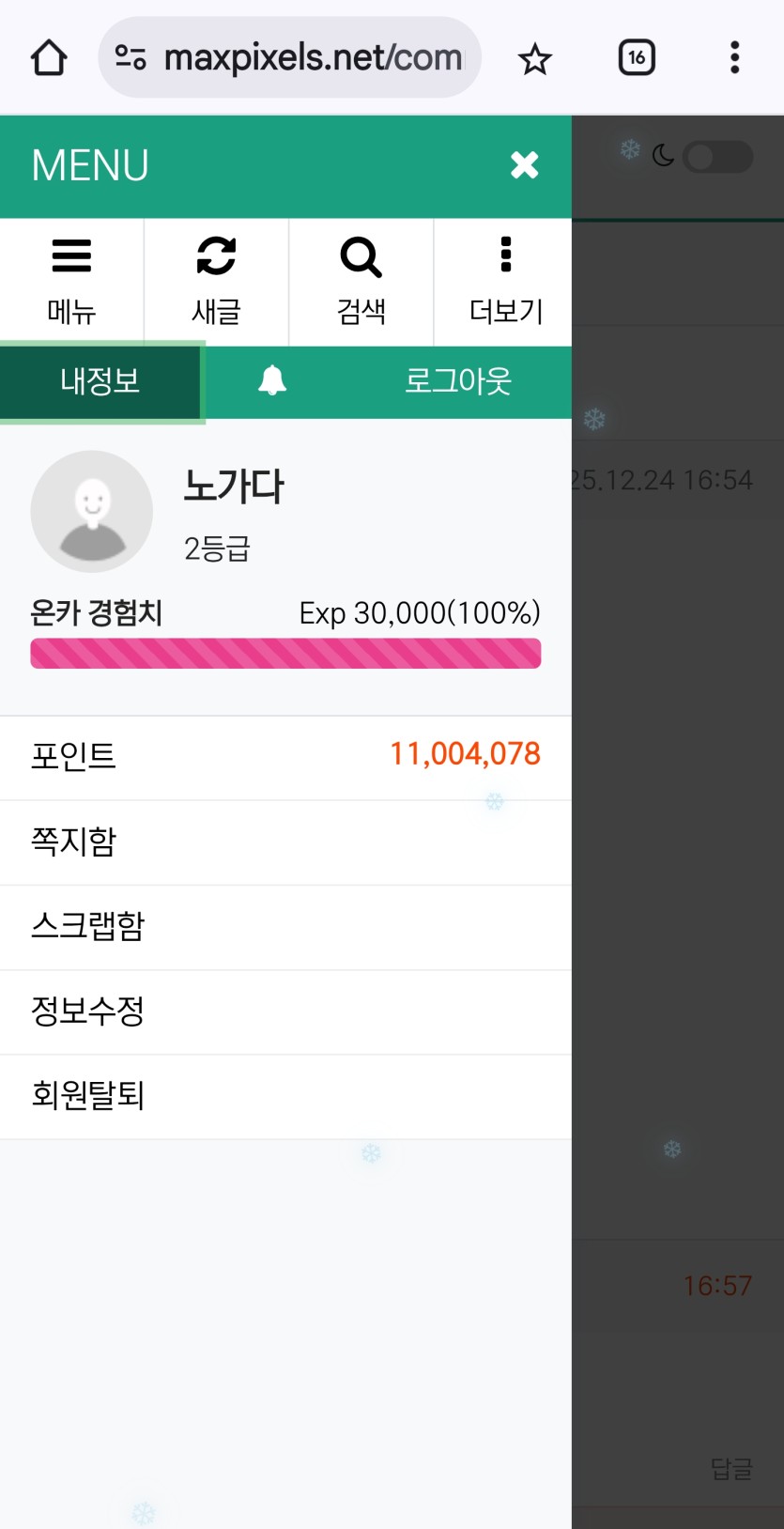
Task: Select the 내정보 tab
Action: (x=100, y=381)
